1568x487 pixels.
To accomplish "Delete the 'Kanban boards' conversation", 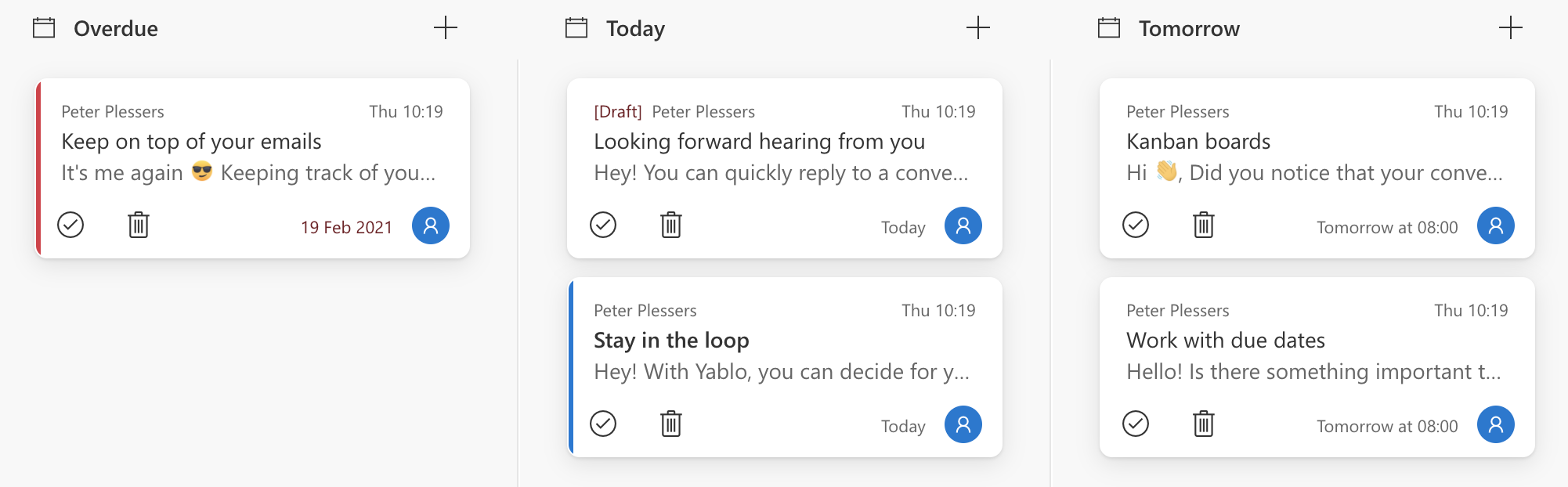I will 1204,225.
